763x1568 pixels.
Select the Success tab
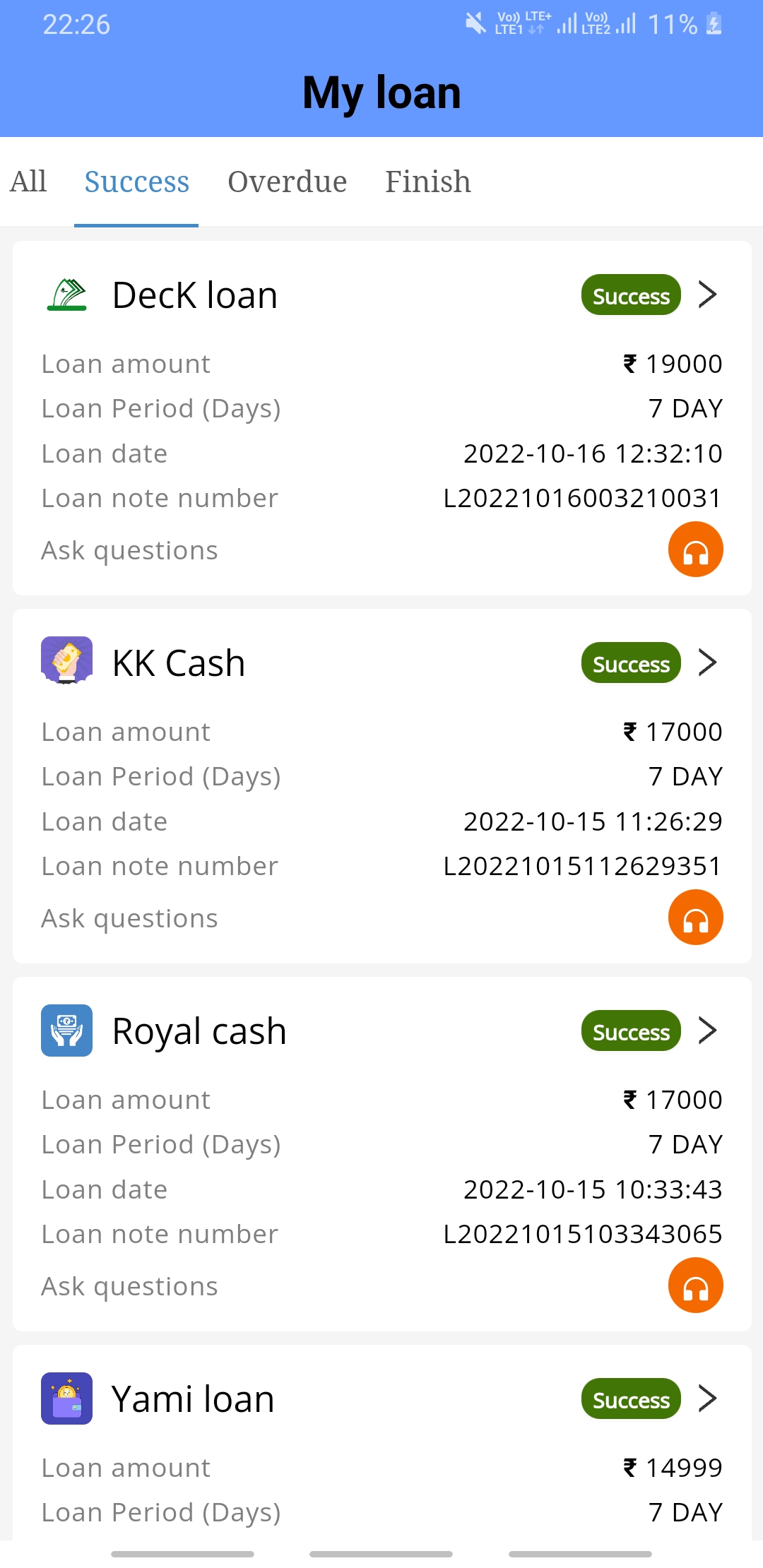pyautogui.click(x=136, y=182)
